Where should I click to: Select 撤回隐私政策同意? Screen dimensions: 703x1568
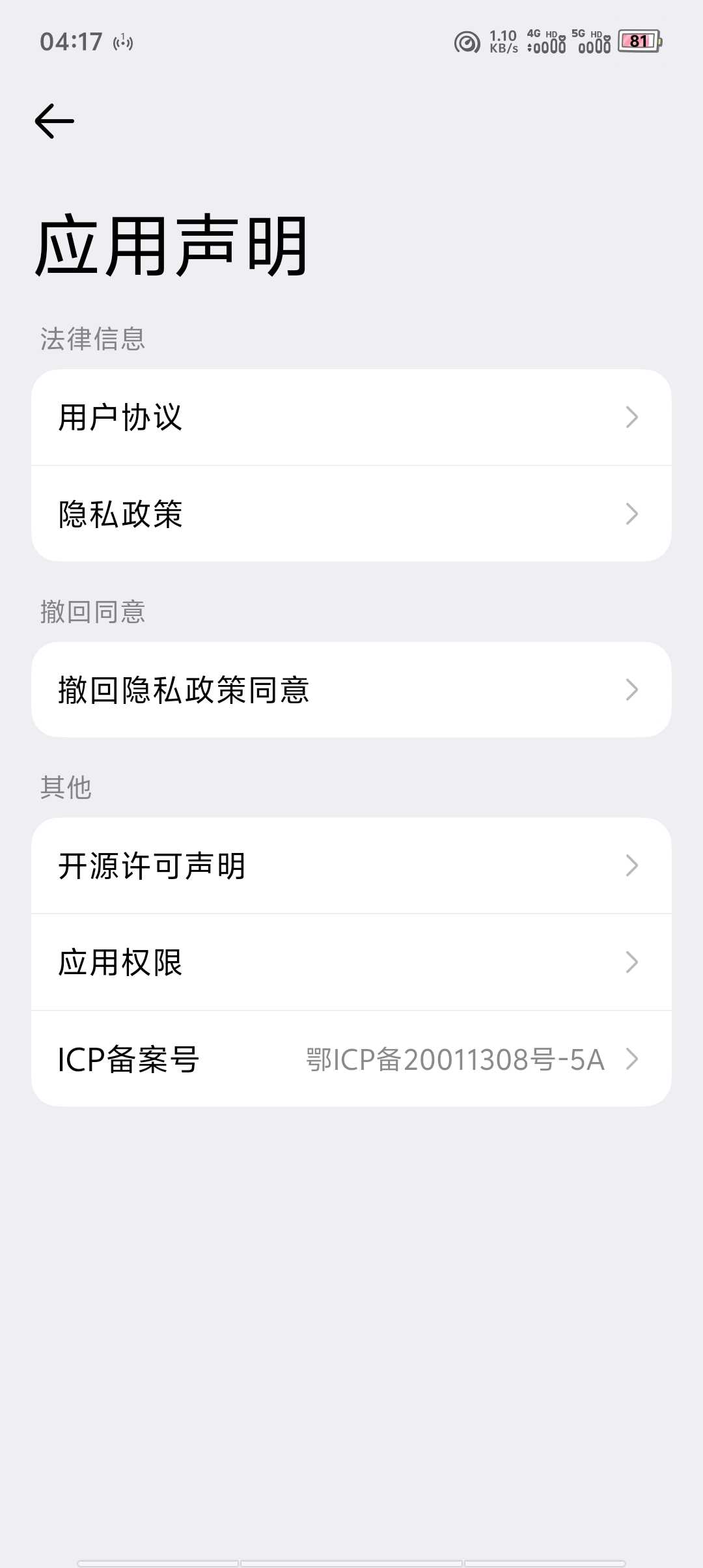point(351,690)
